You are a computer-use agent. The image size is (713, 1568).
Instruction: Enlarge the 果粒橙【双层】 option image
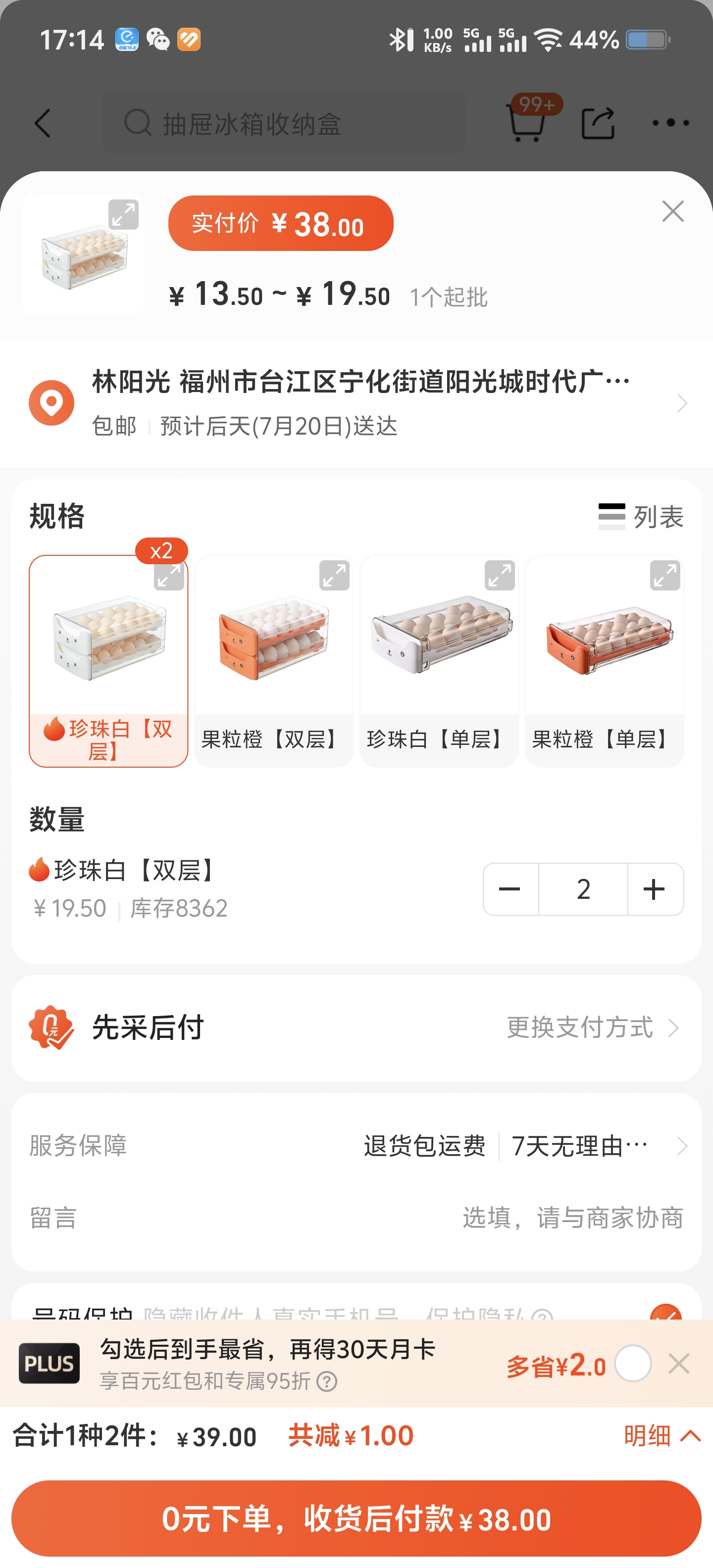coord(334,575)
